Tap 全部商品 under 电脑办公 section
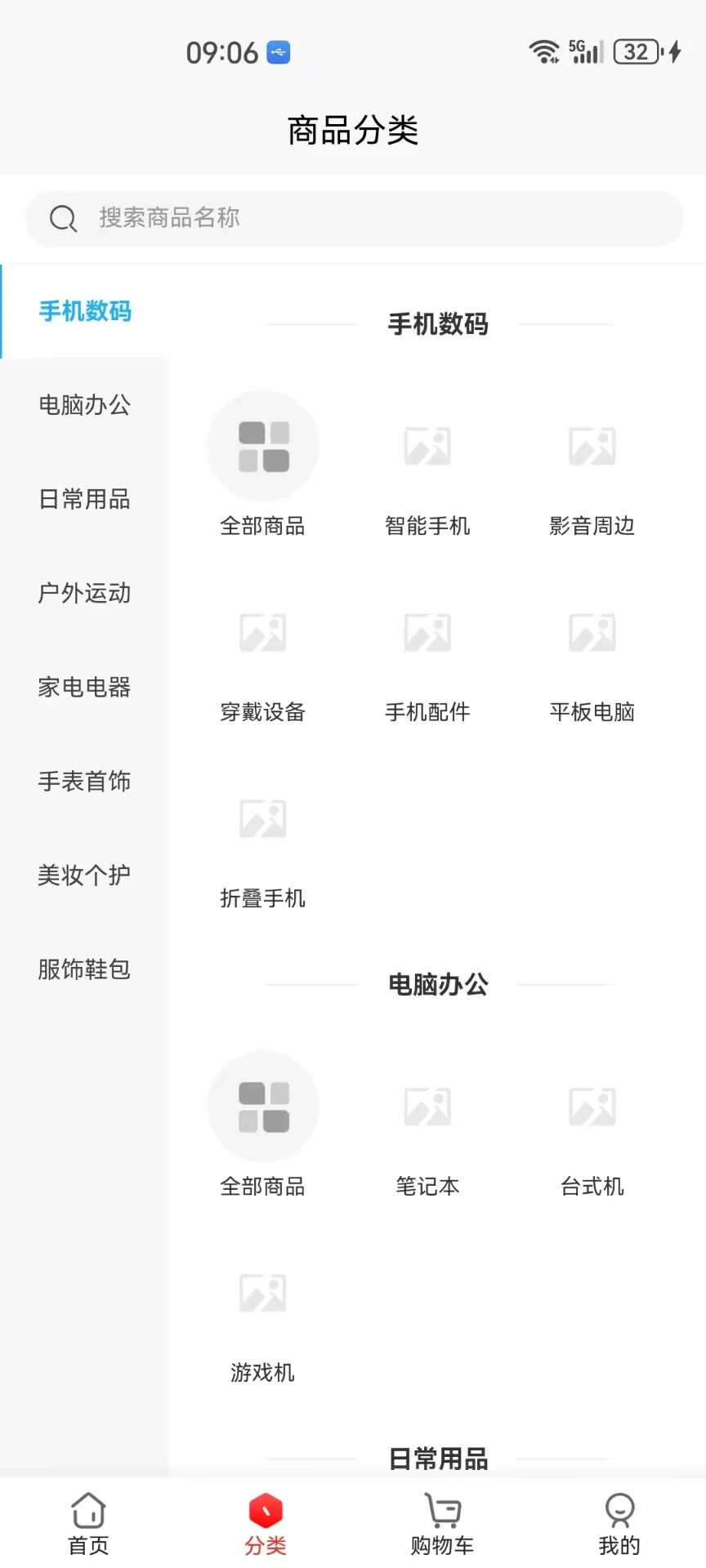706x1568 pixels. click(x=263, y=1107)
